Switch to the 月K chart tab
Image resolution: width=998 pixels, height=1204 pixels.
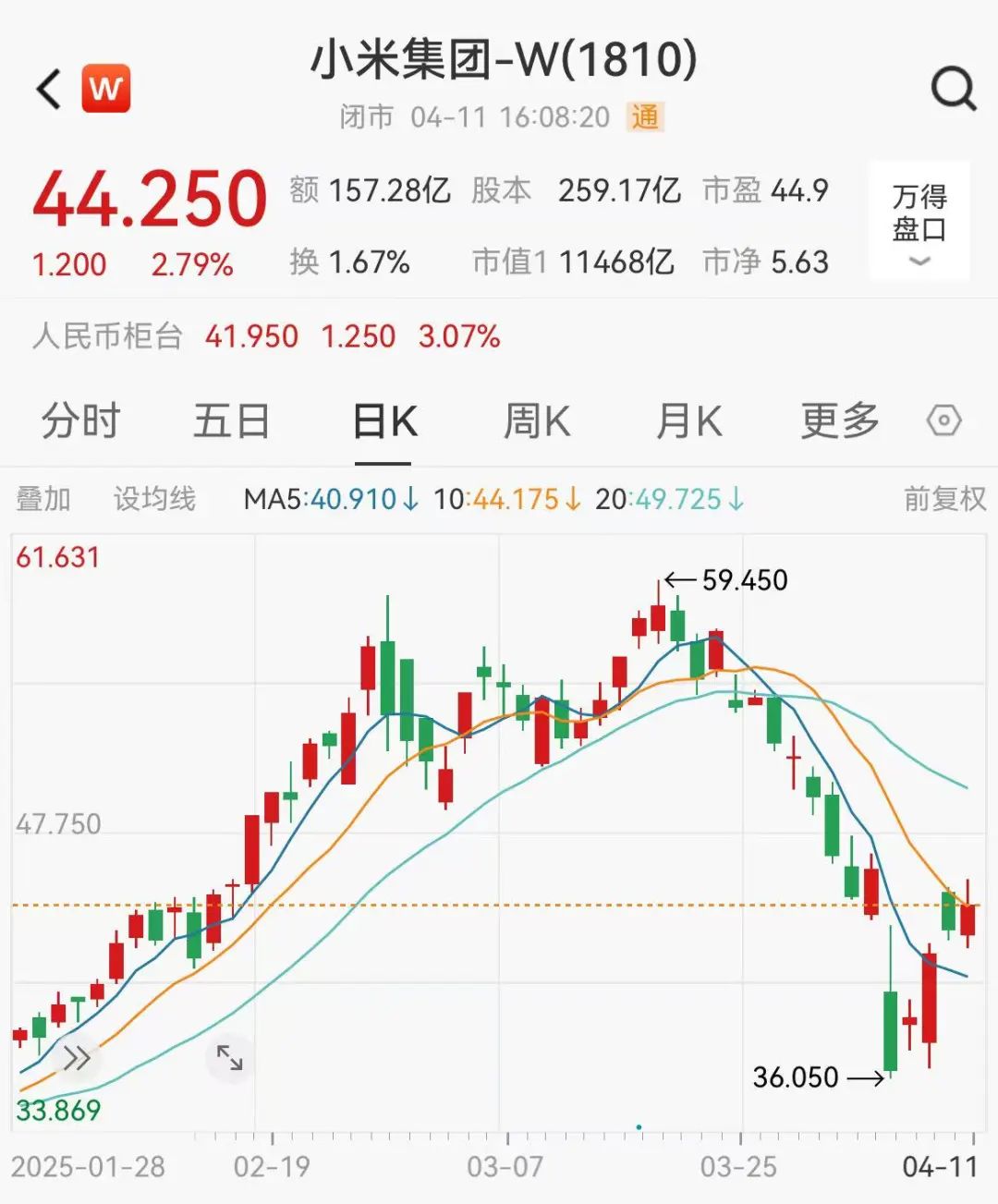(x=688, y=422)
